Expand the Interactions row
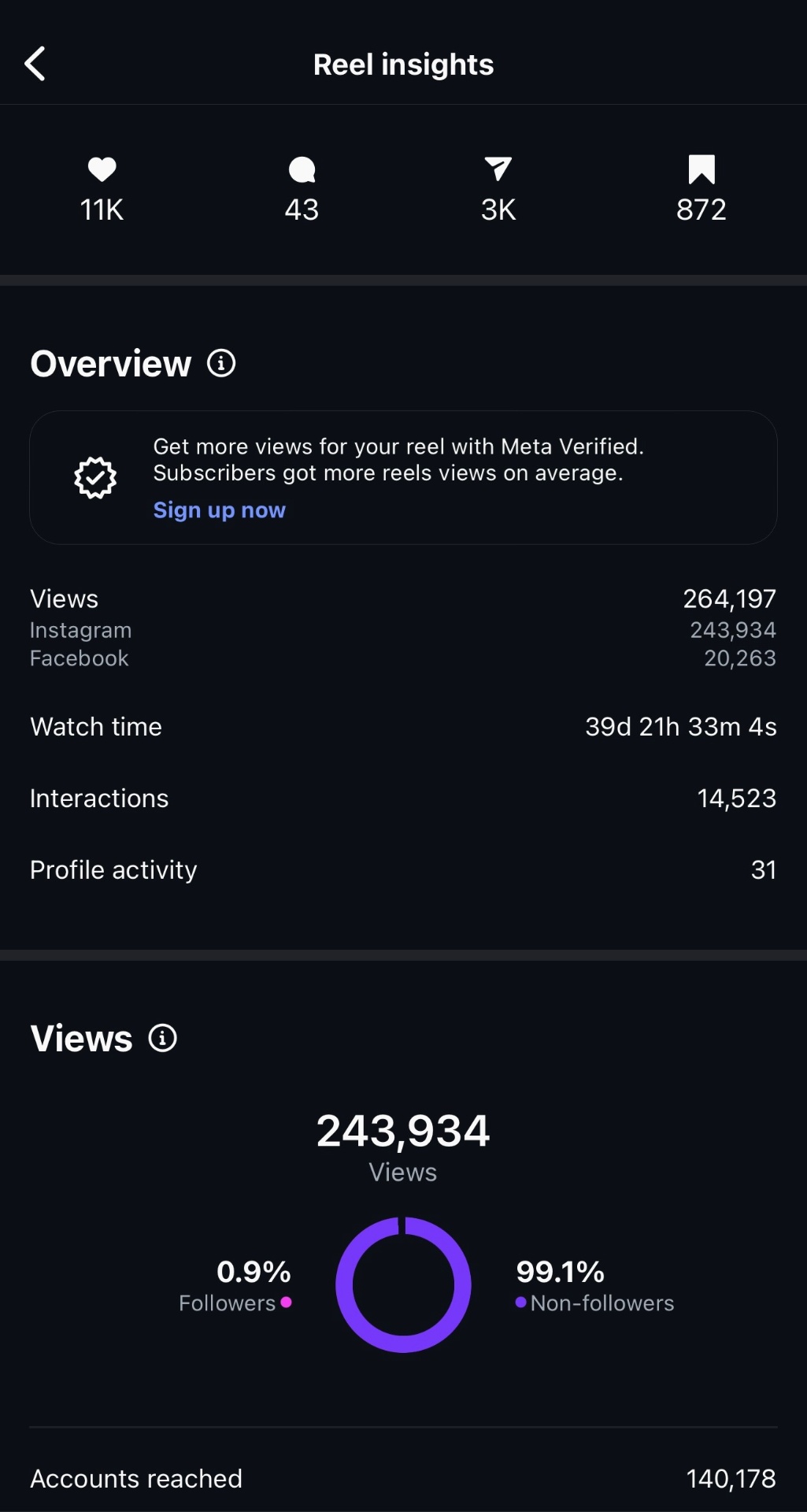The height and width of the screenshot is (1512, 807). coord(403,798)
